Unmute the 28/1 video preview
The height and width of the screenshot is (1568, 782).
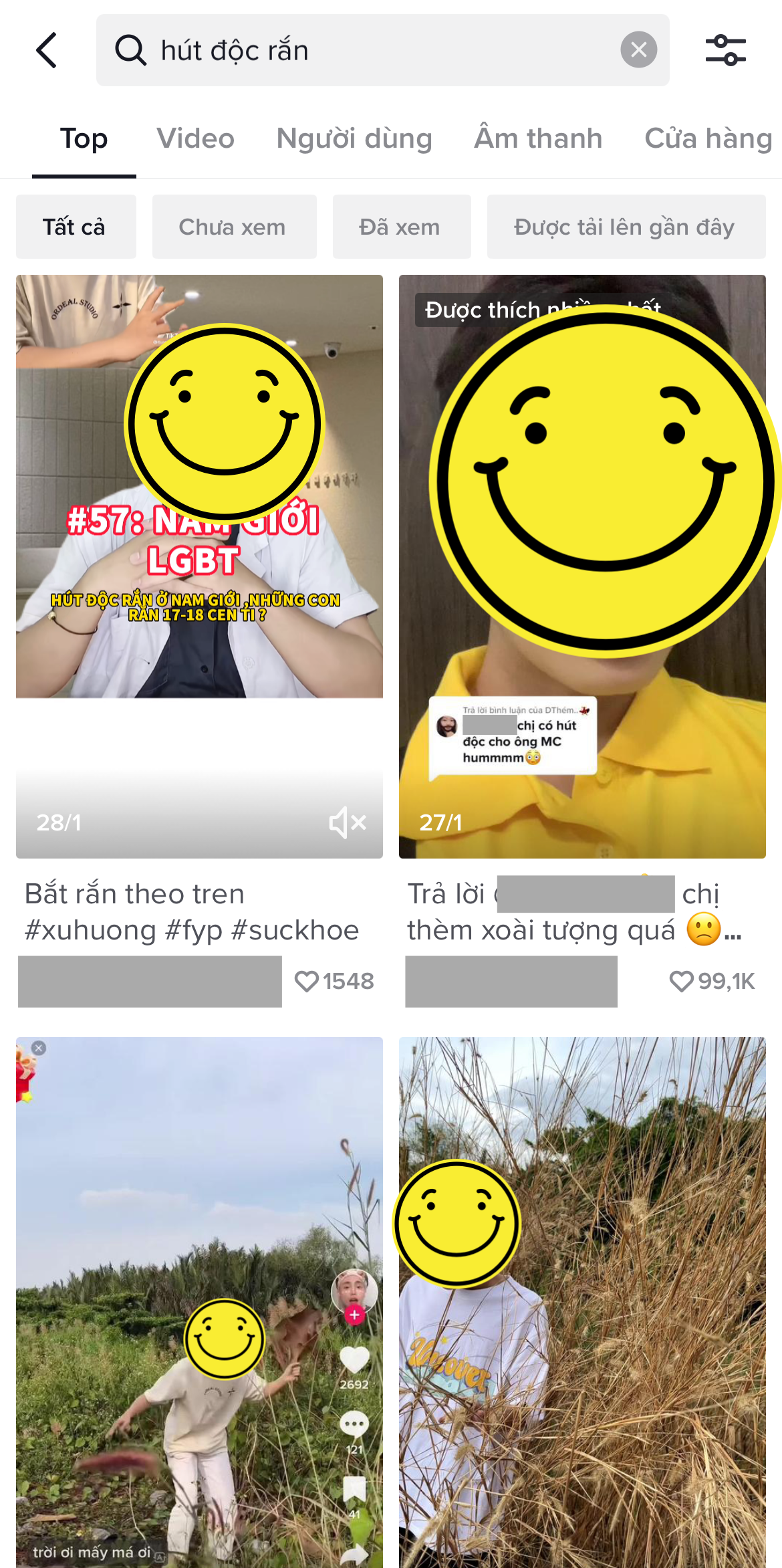pos(348,822)
